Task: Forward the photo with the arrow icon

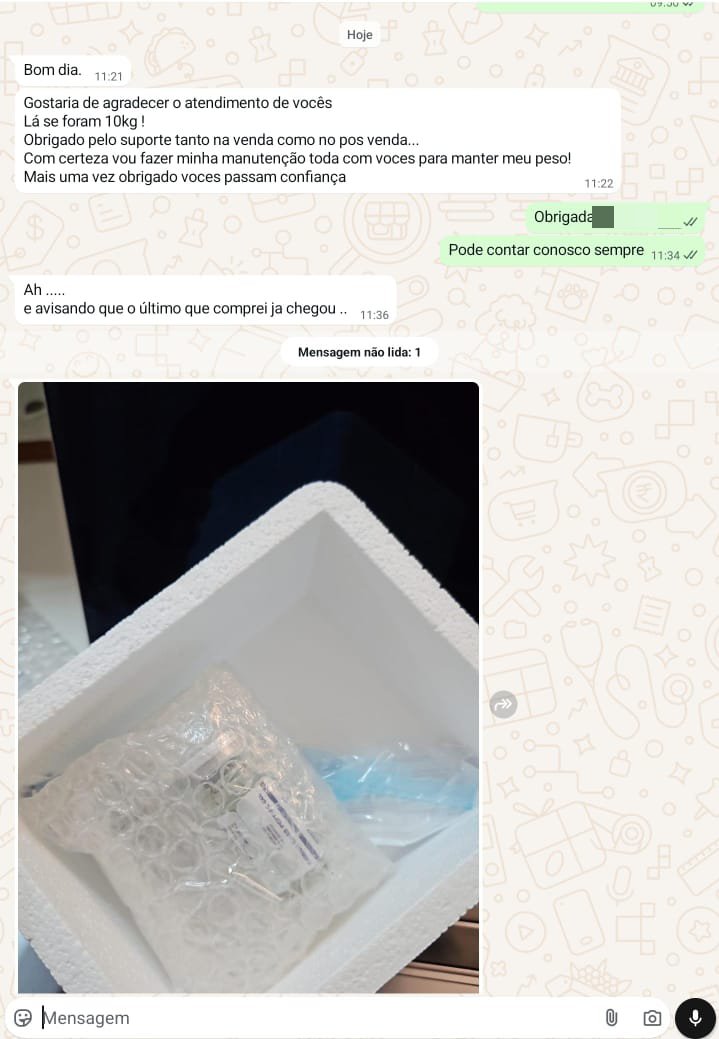Action: (x=503, y=705)
